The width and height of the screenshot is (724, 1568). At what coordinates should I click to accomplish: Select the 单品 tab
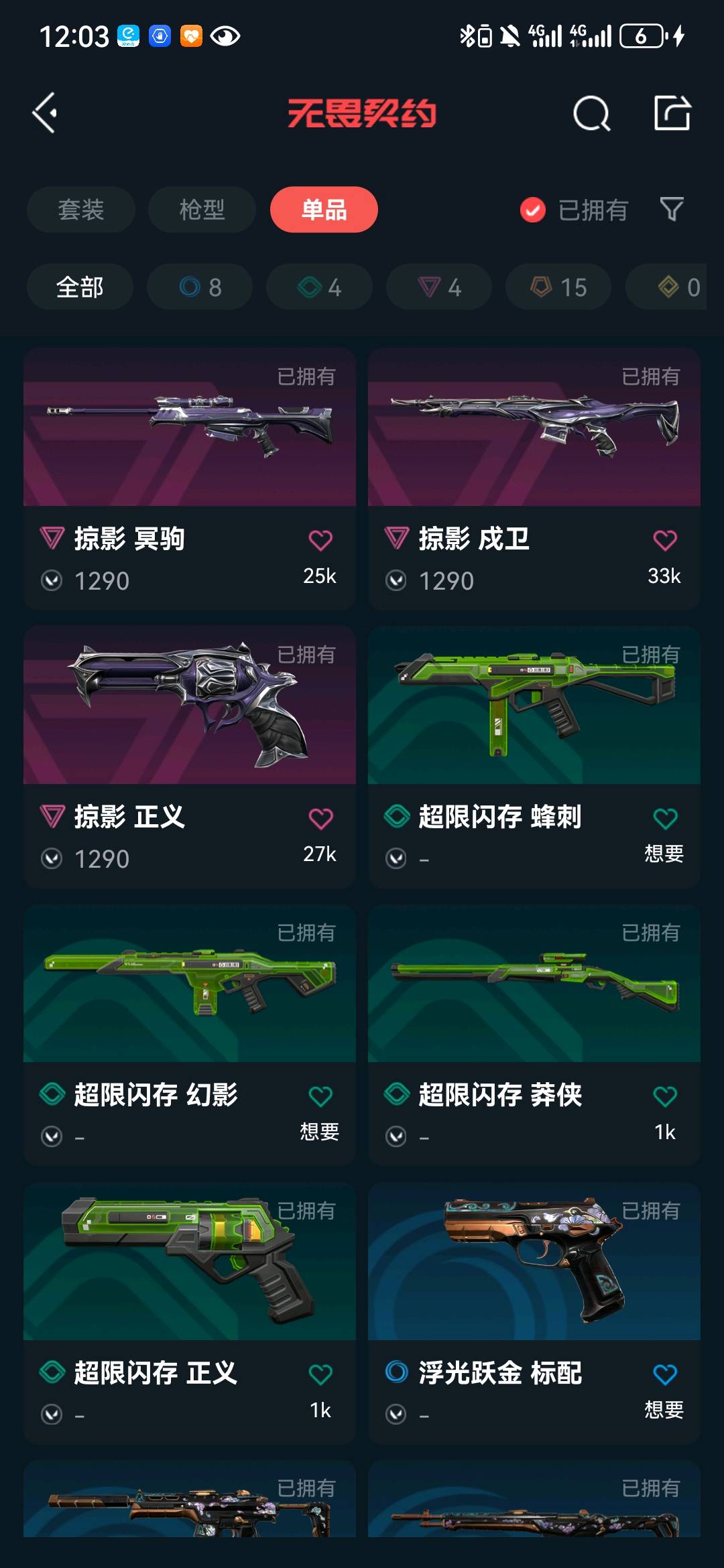pyautogui.click(x=324, y=210)
